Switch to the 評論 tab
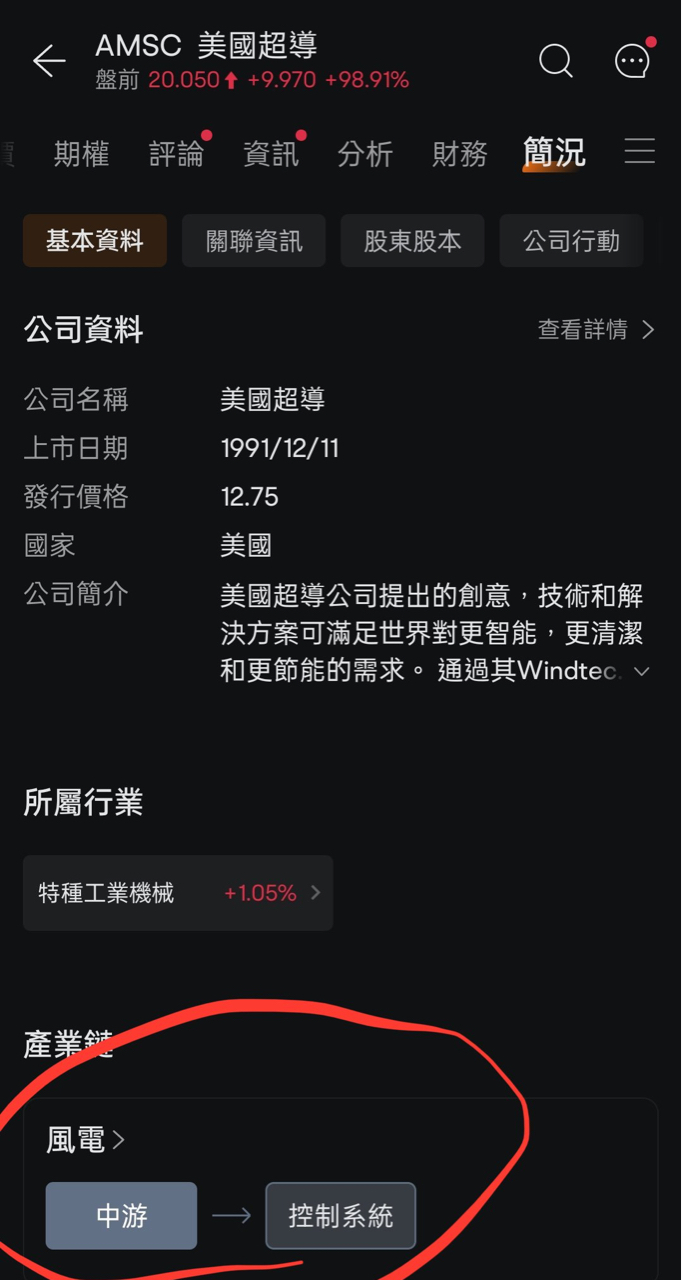The height and width of the screenshot is (1280, 682). 176,154
